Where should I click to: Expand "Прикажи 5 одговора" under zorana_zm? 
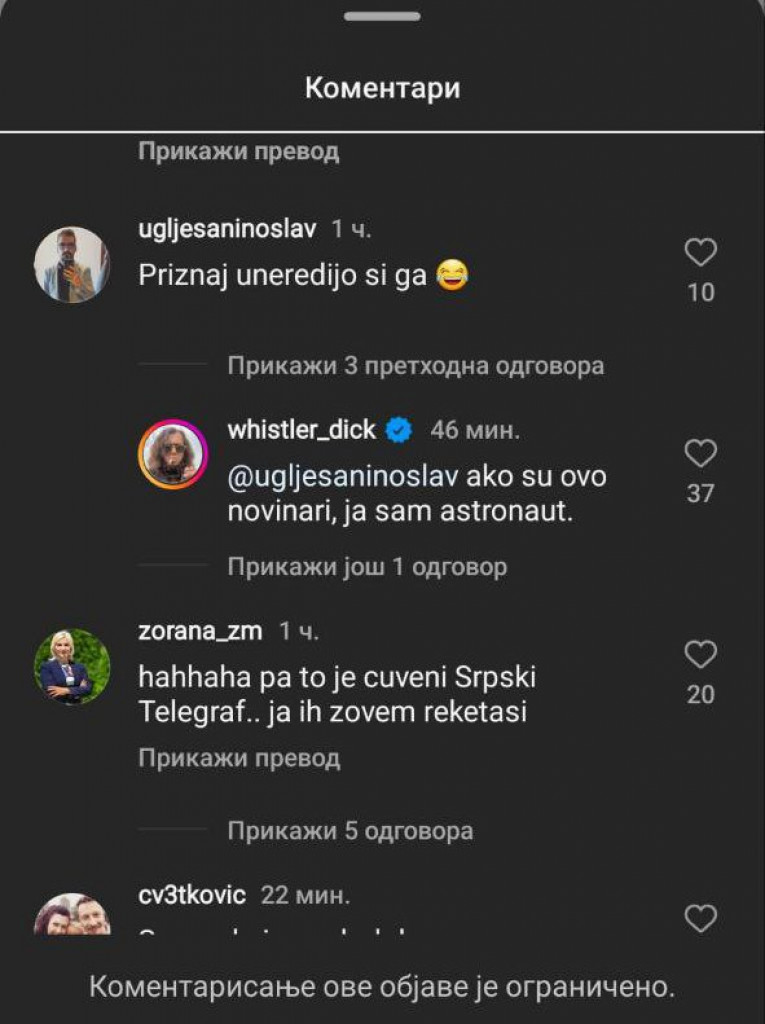coord(351,830)
